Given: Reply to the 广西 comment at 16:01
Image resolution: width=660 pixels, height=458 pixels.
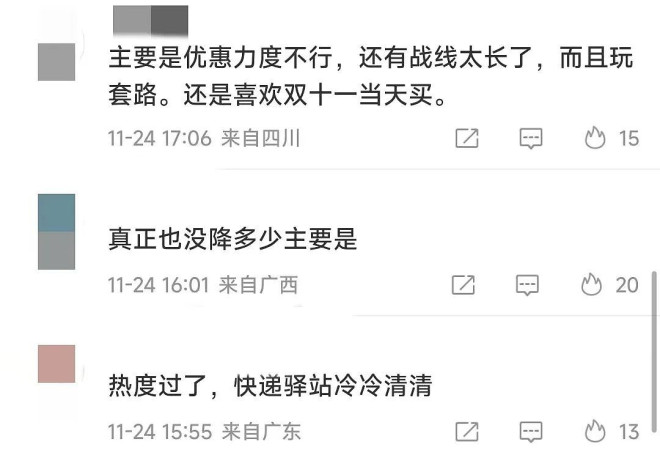Looking at the screenshot, I should pos(528,285).
